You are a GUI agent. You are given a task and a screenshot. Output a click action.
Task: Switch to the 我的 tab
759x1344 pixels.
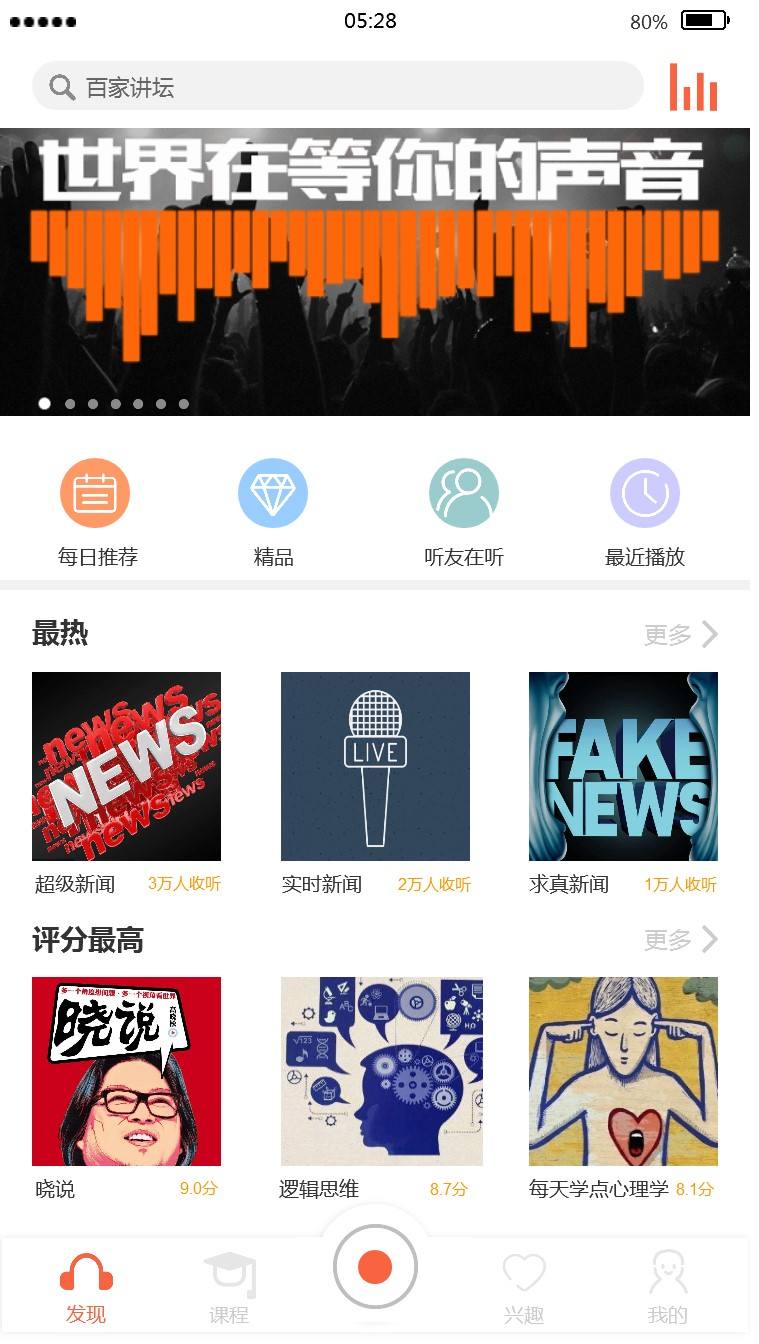click(668, 1288)
